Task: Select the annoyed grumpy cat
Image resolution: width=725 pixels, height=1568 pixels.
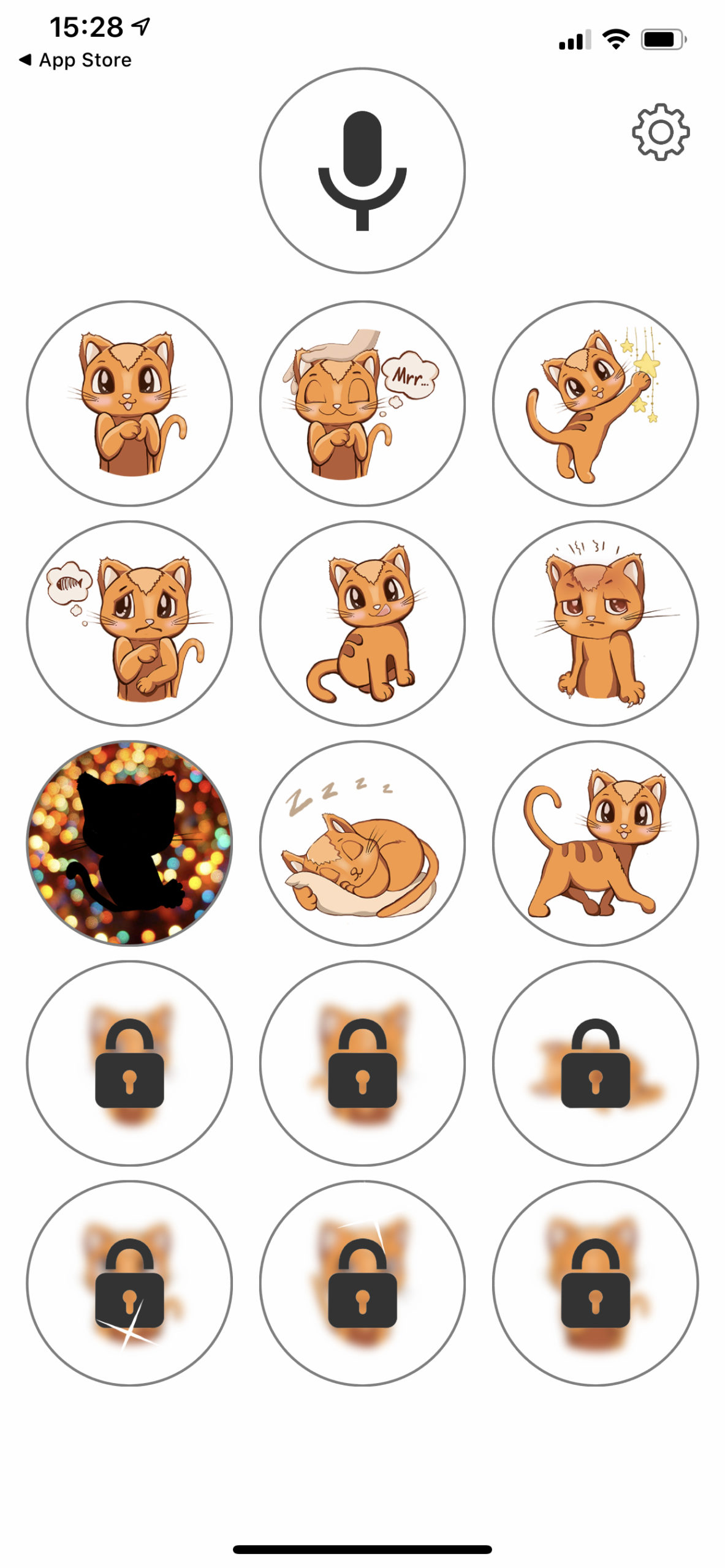Action: click(x=595, y=624)
